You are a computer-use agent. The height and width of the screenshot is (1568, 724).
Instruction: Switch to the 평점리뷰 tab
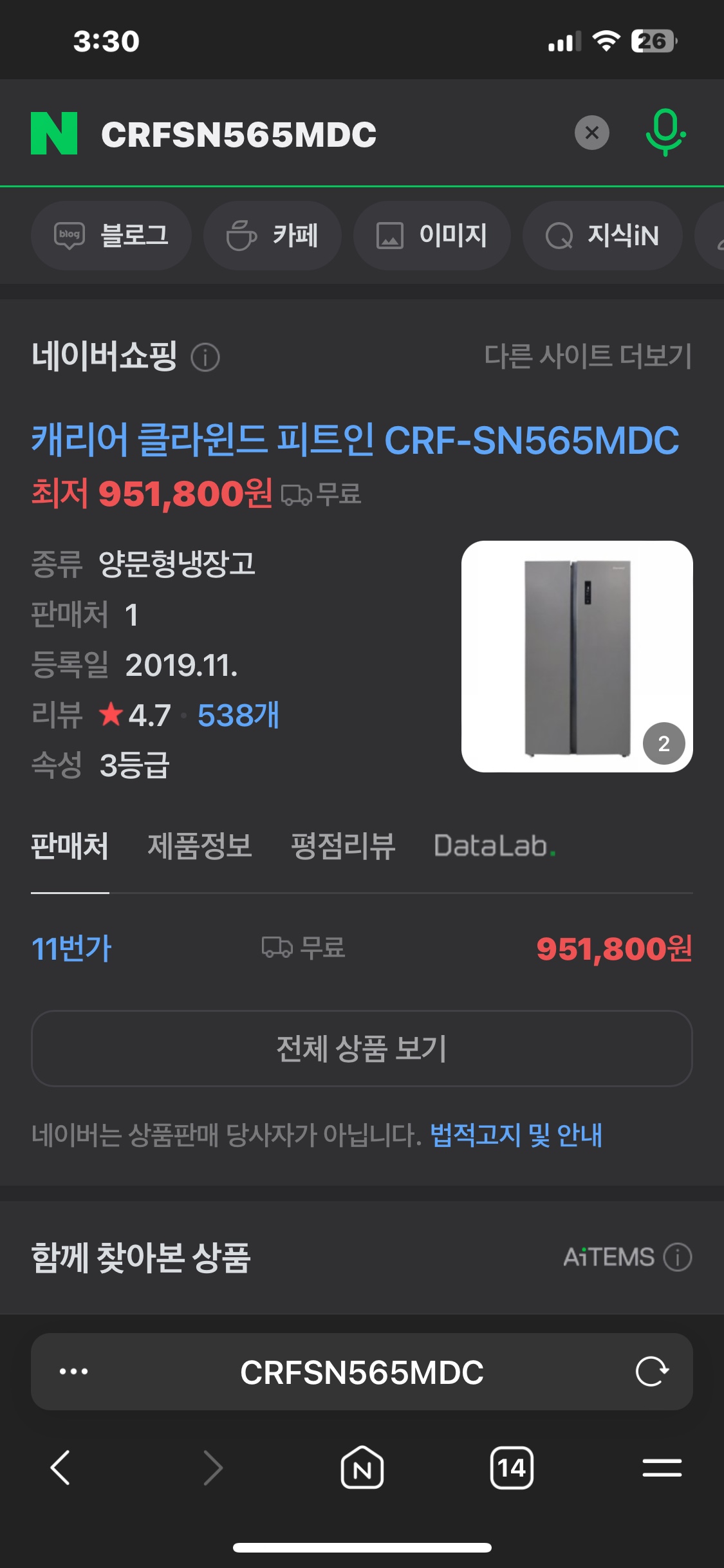coord(343,846)
